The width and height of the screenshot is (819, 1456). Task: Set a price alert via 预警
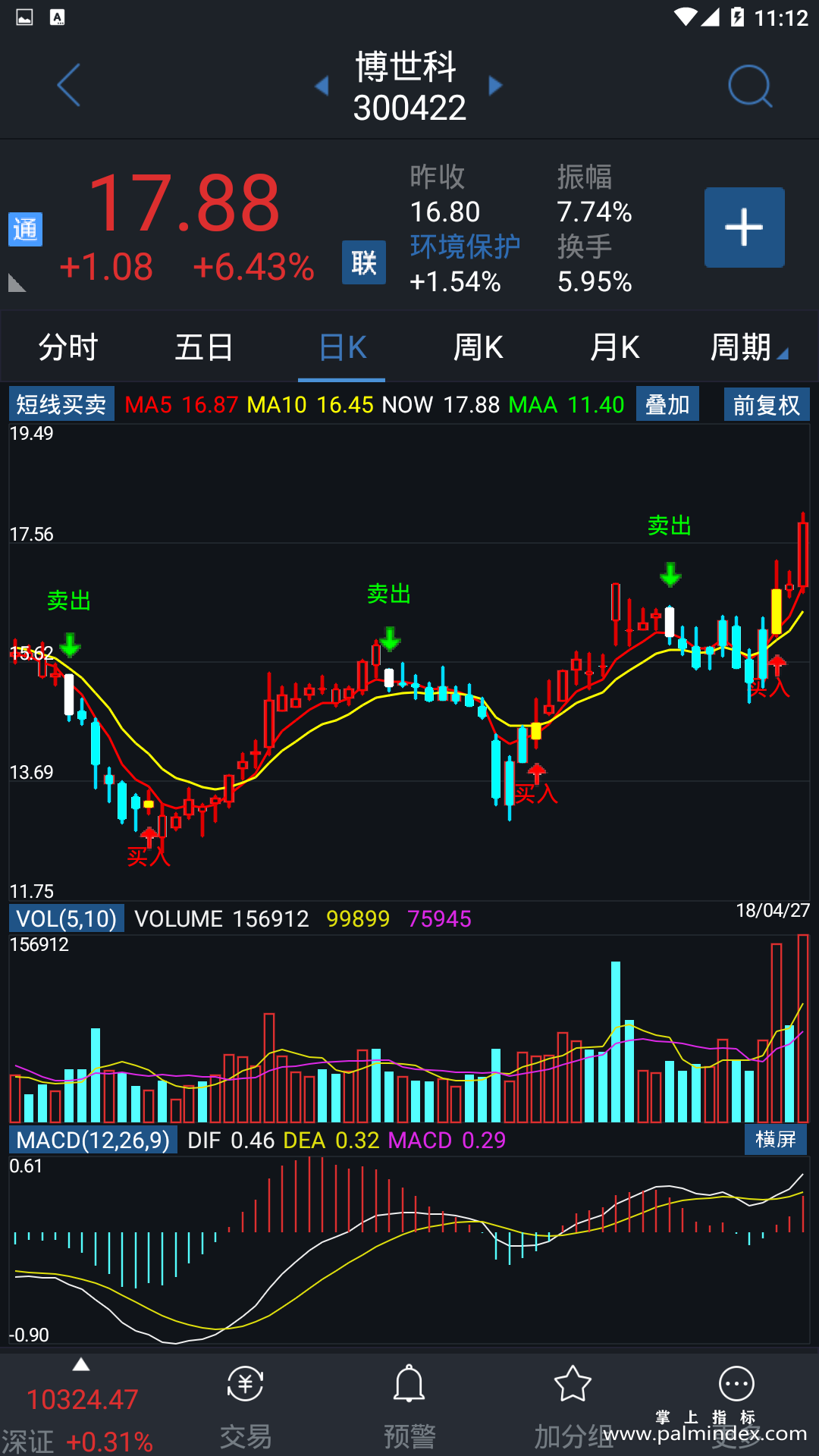click(x=409, y=1407)
